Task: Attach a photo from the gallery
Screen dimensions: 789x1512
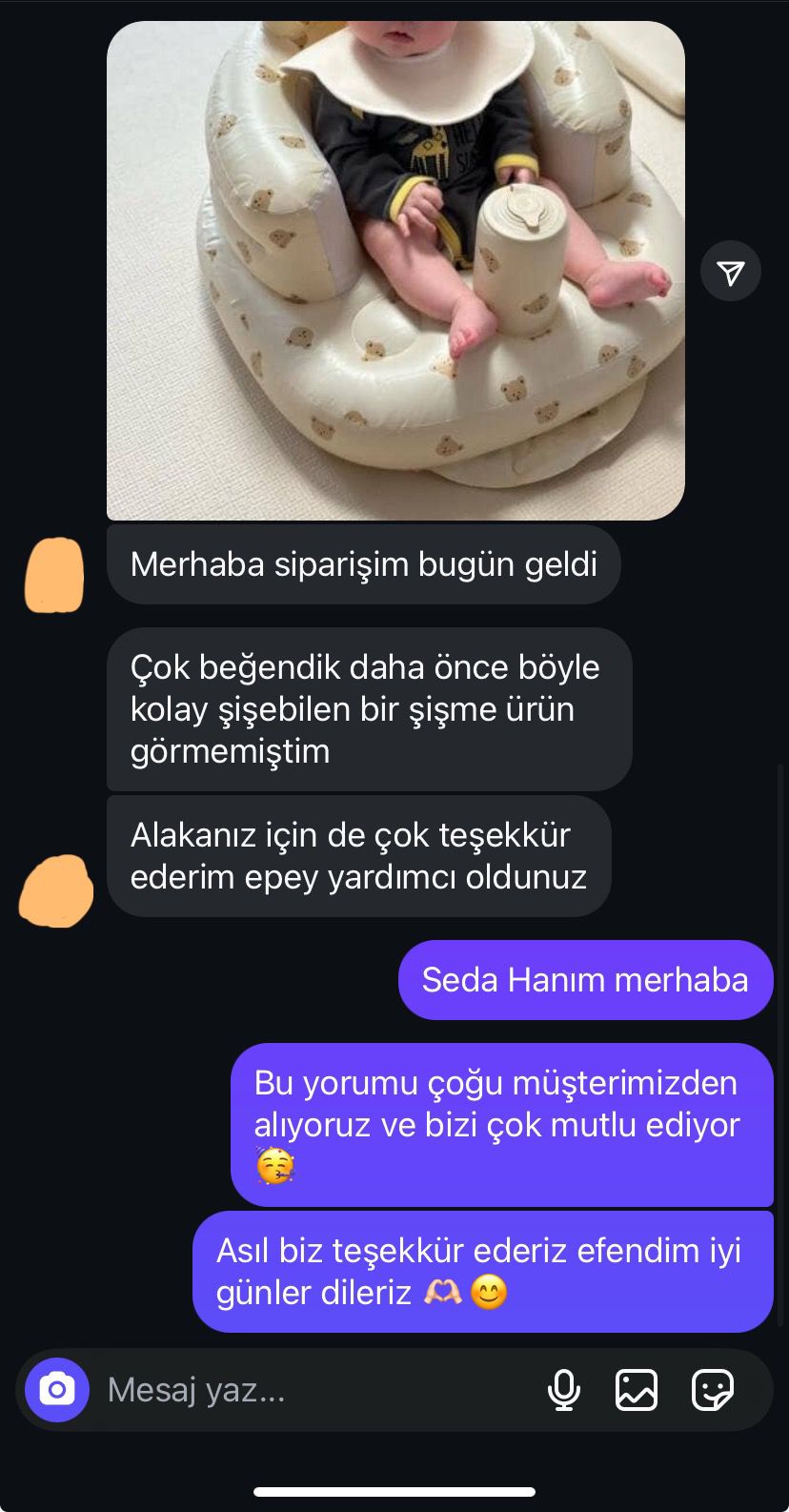Action: 637,1390
